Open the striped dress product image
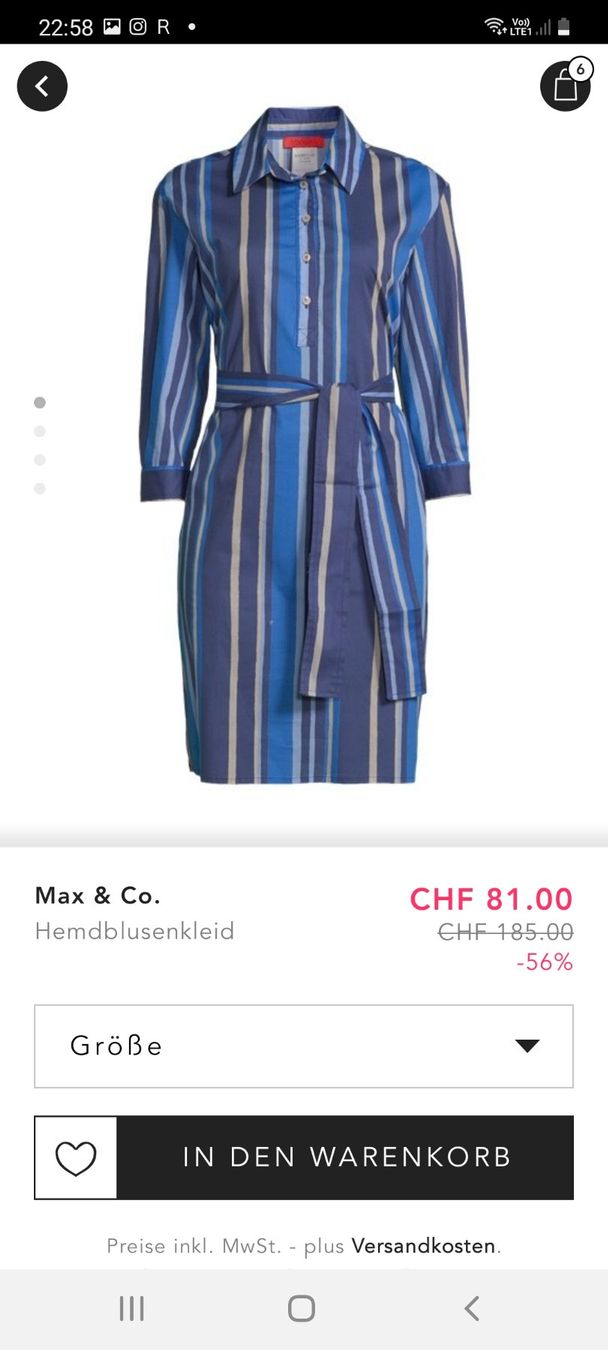608x1350 pixels. click(305, 444)
